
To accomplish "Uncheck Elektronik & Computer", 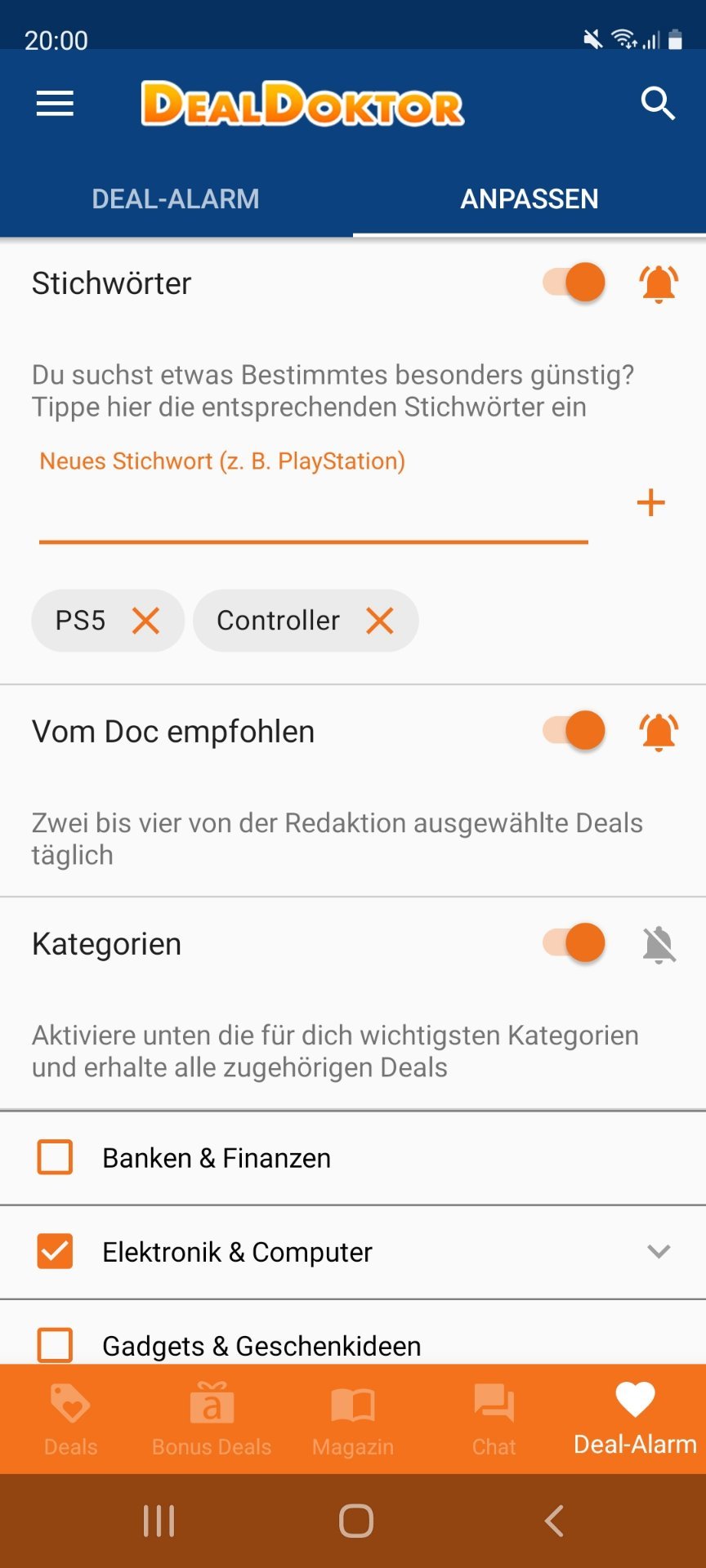I will 56,1251.
